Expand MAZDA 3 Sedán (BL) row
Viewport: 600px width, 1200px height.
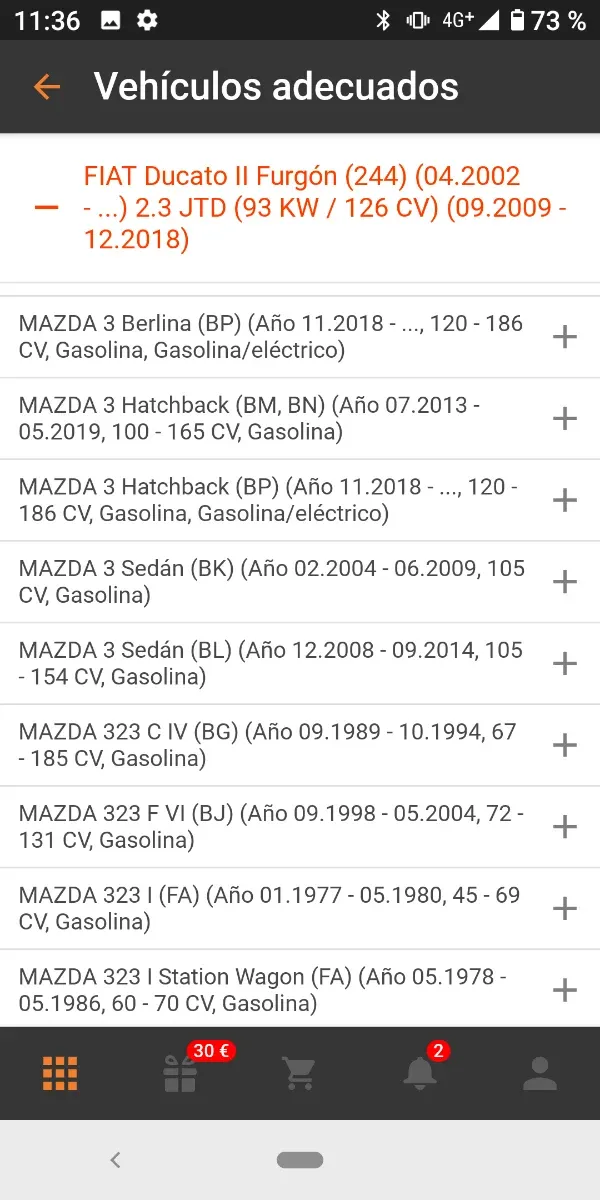565,664
